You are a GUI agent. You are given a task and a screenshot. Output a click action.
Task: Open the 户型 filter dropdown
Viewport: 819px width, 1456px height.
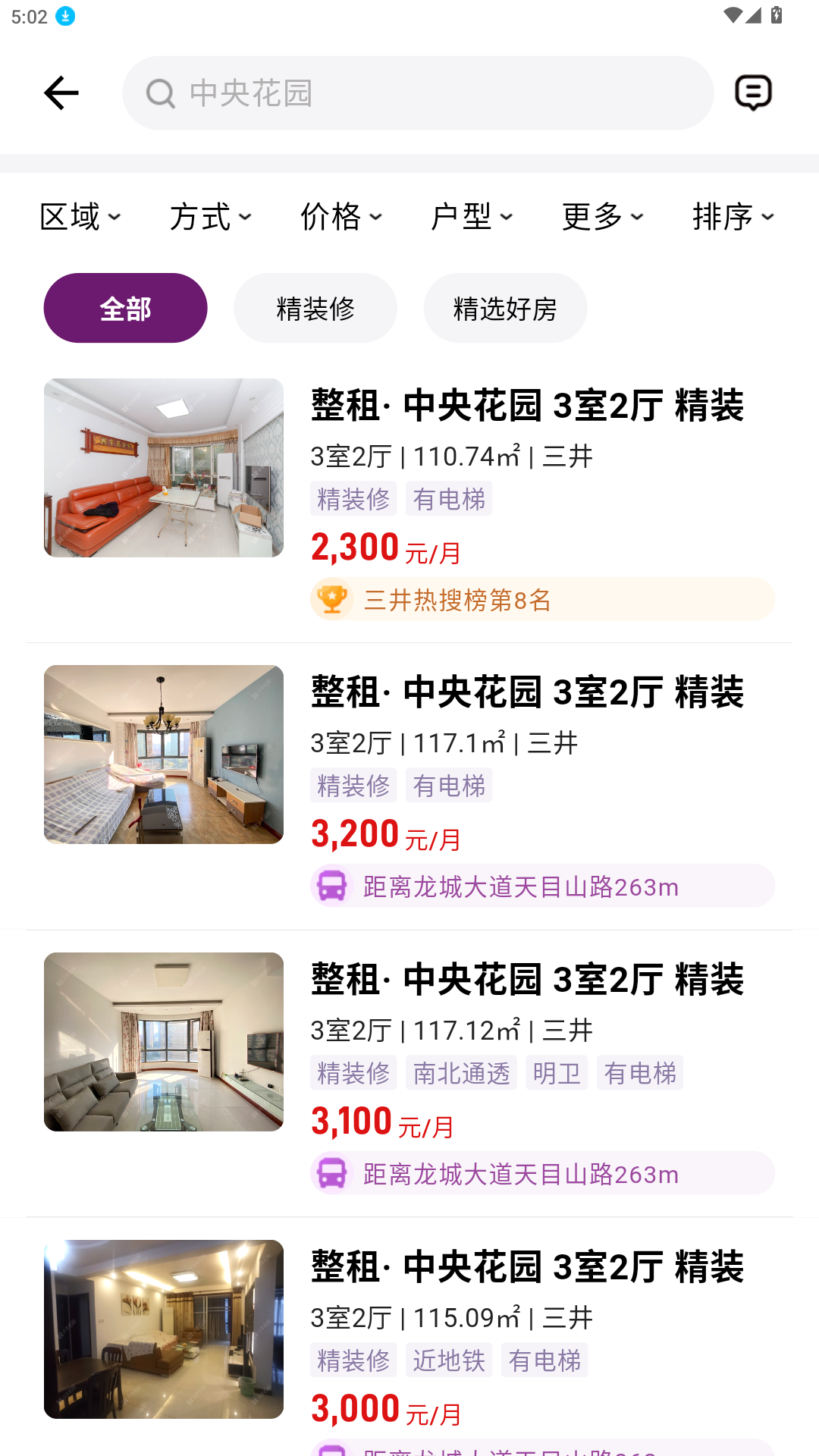(x=472, y=218)
